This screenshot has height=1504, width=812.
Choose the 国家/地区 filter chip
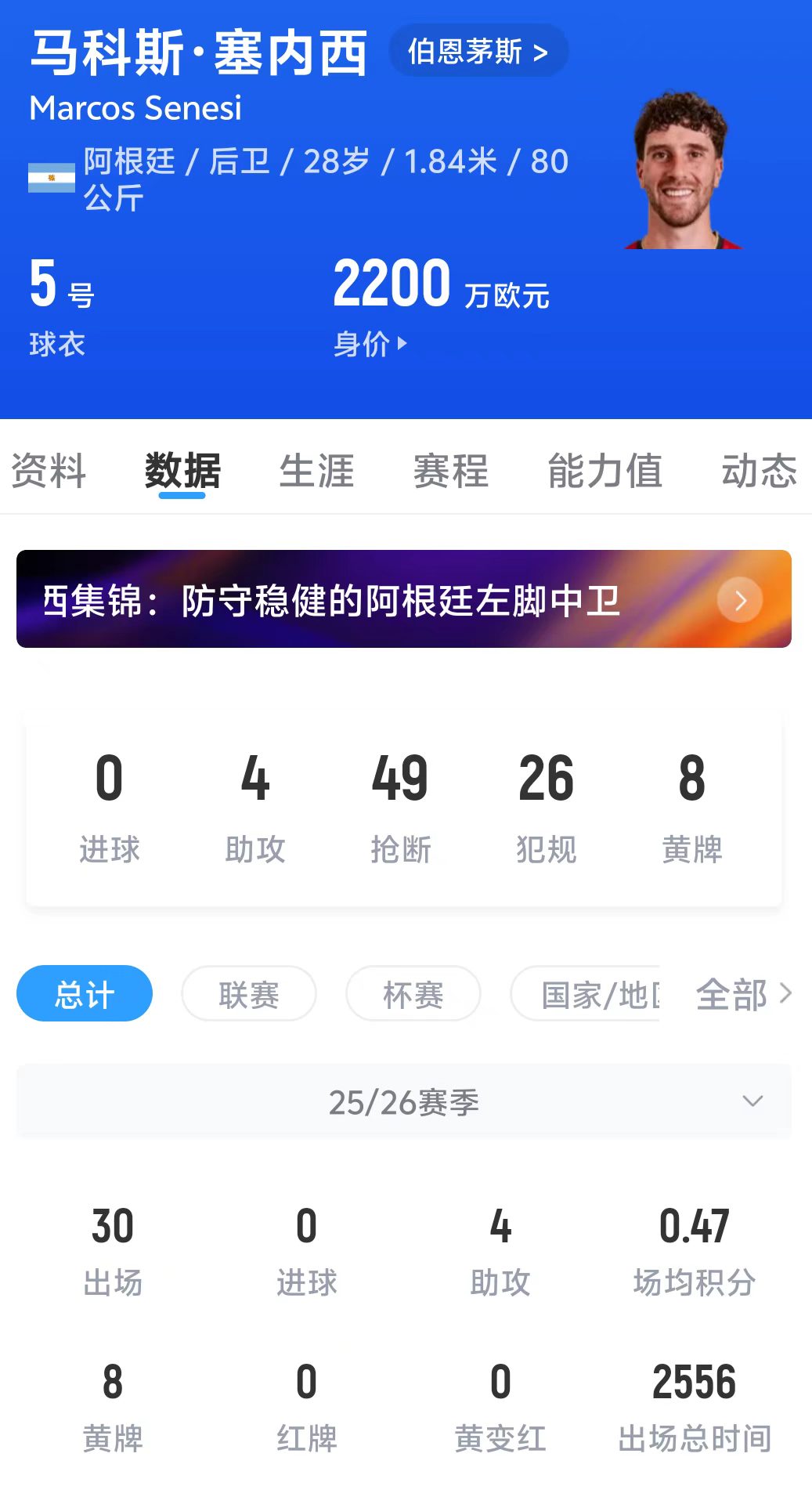click(x=587, y=994)
